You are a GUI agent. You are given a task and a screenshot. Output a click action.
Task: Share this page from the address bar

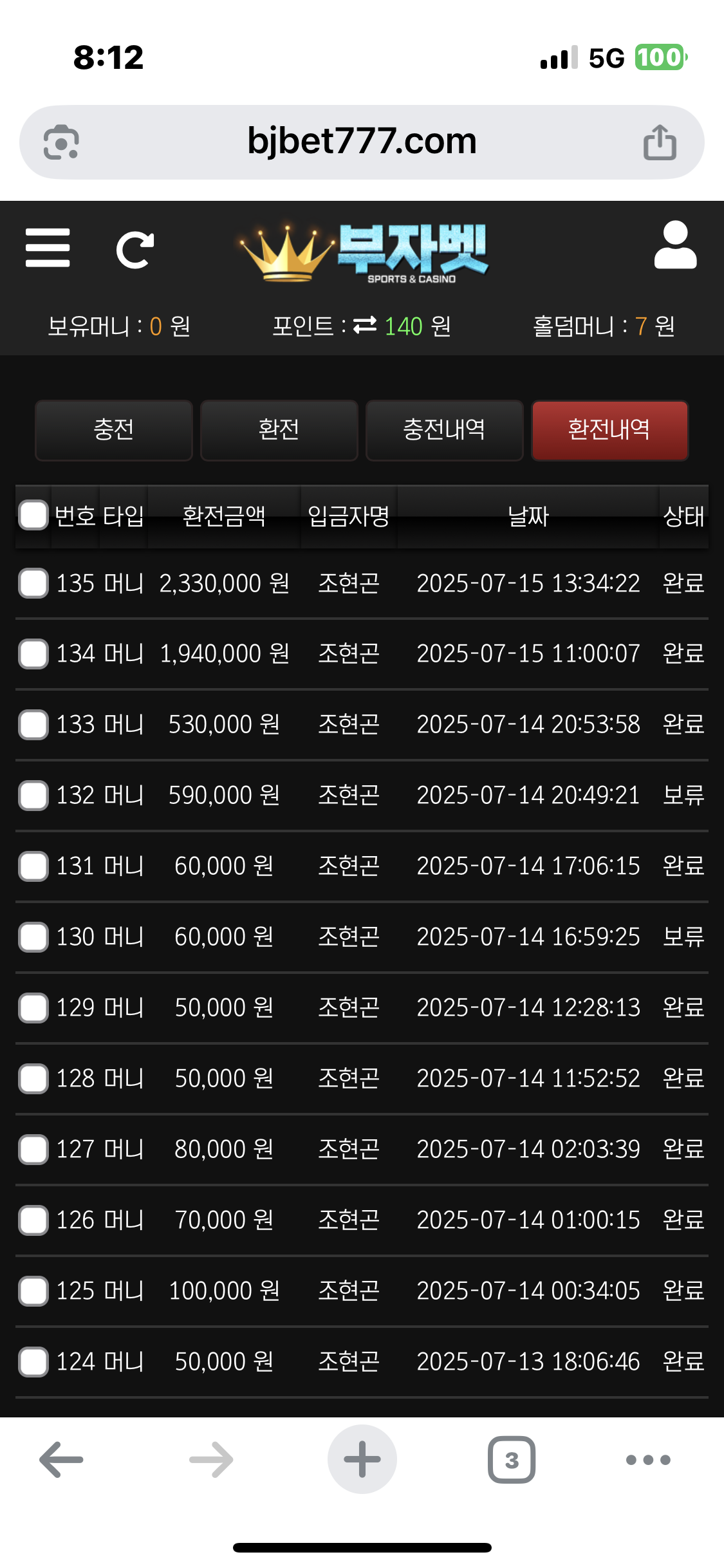[x=660, y=142]
